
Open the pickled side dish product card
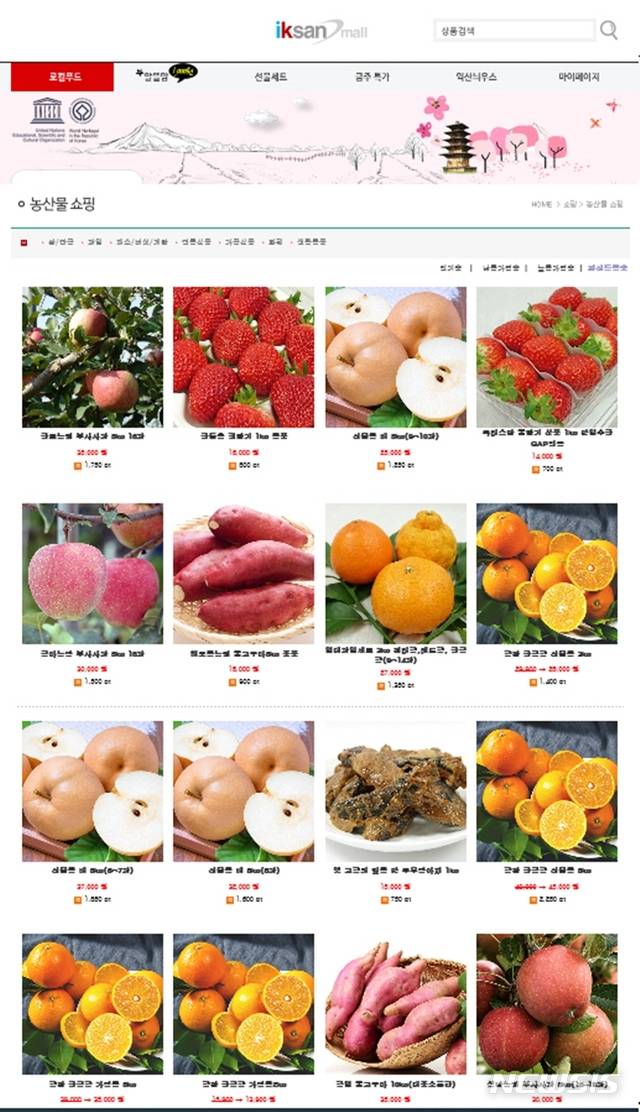(x=395, y=791)
